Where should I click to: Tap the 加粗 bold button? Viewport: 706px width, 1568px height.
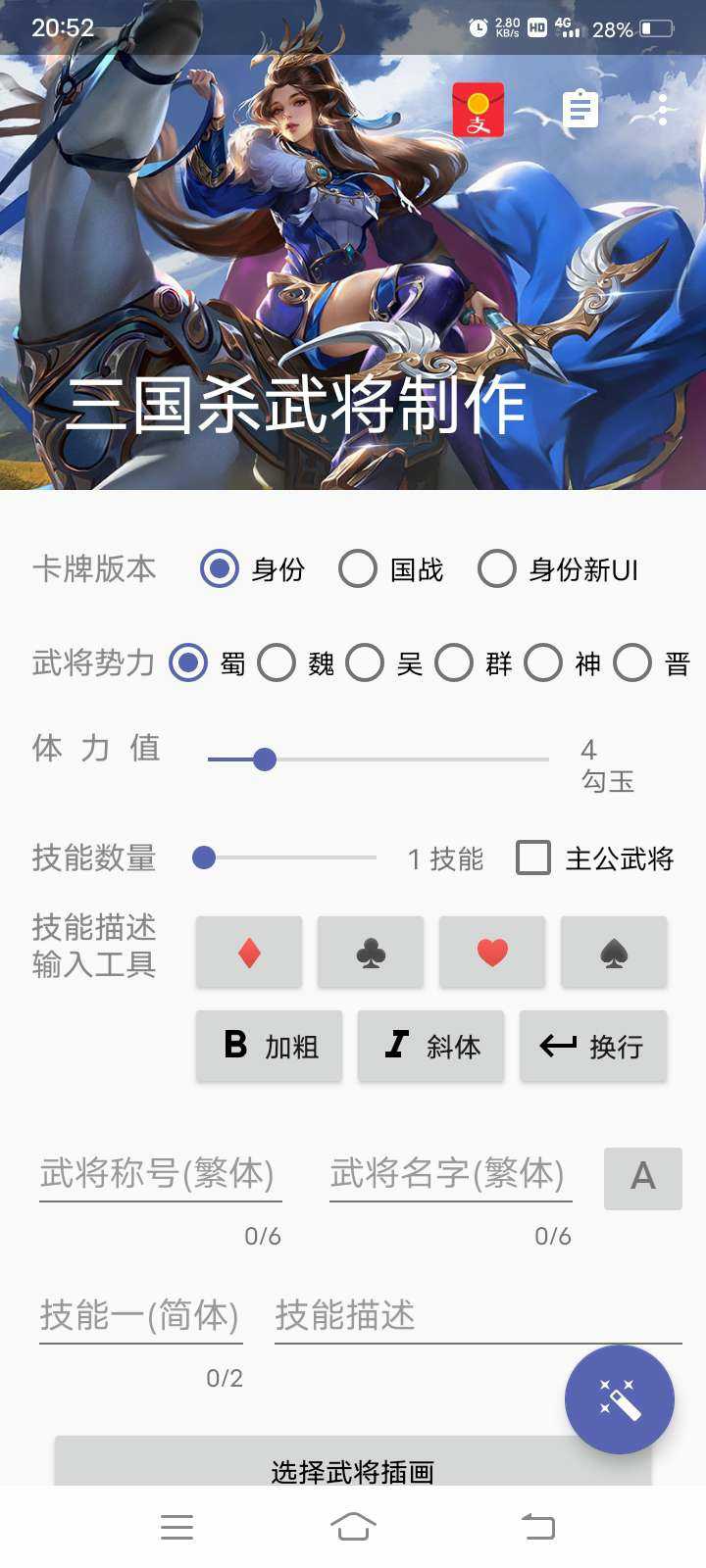pos(270,1046)
